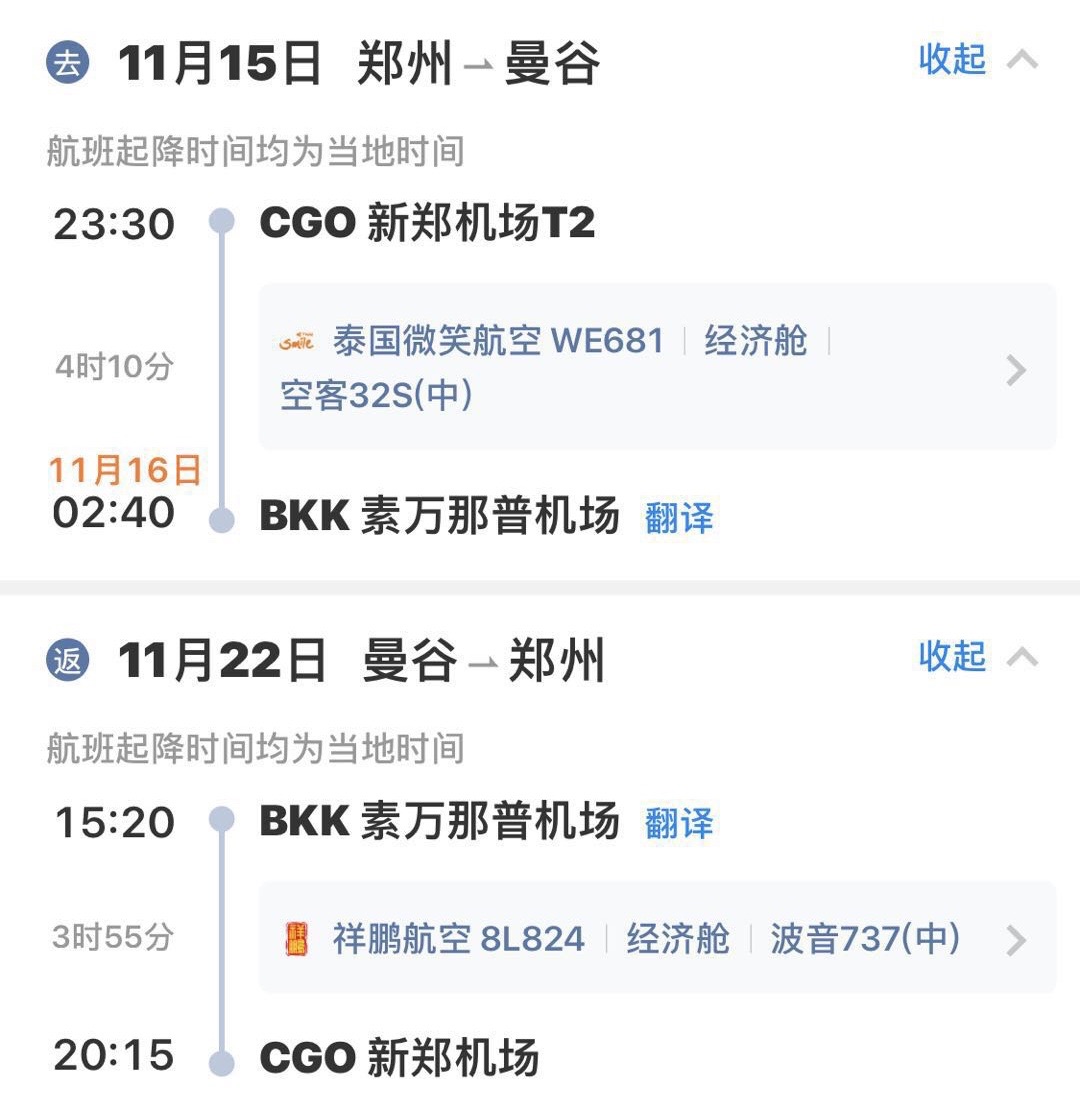Tap 翻译 next to the arrival BKK 素万那普机场
The height and width of the screenshot is (1108, 1080).
(679, 518)
